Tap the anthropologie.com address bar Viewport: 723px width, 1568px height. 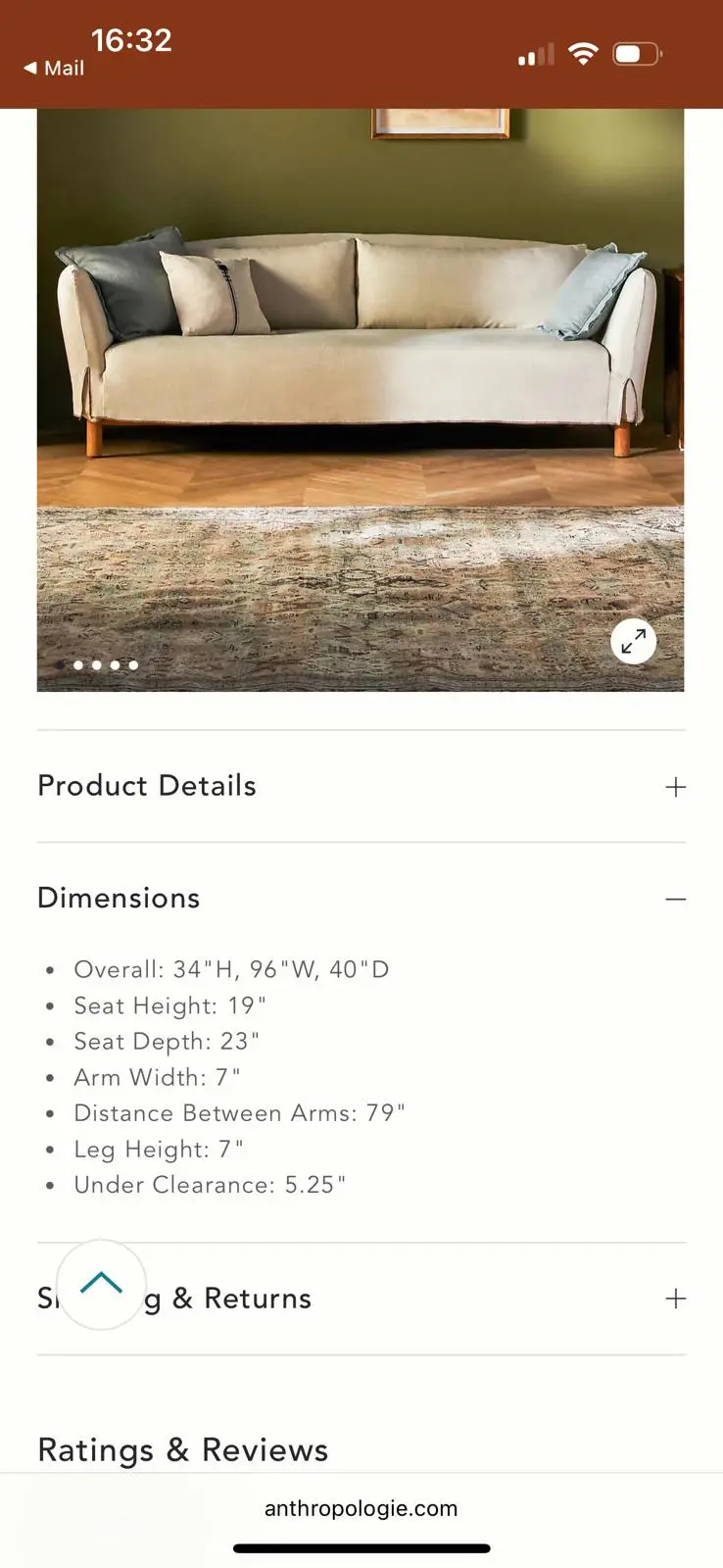[x=361, y=1508]
